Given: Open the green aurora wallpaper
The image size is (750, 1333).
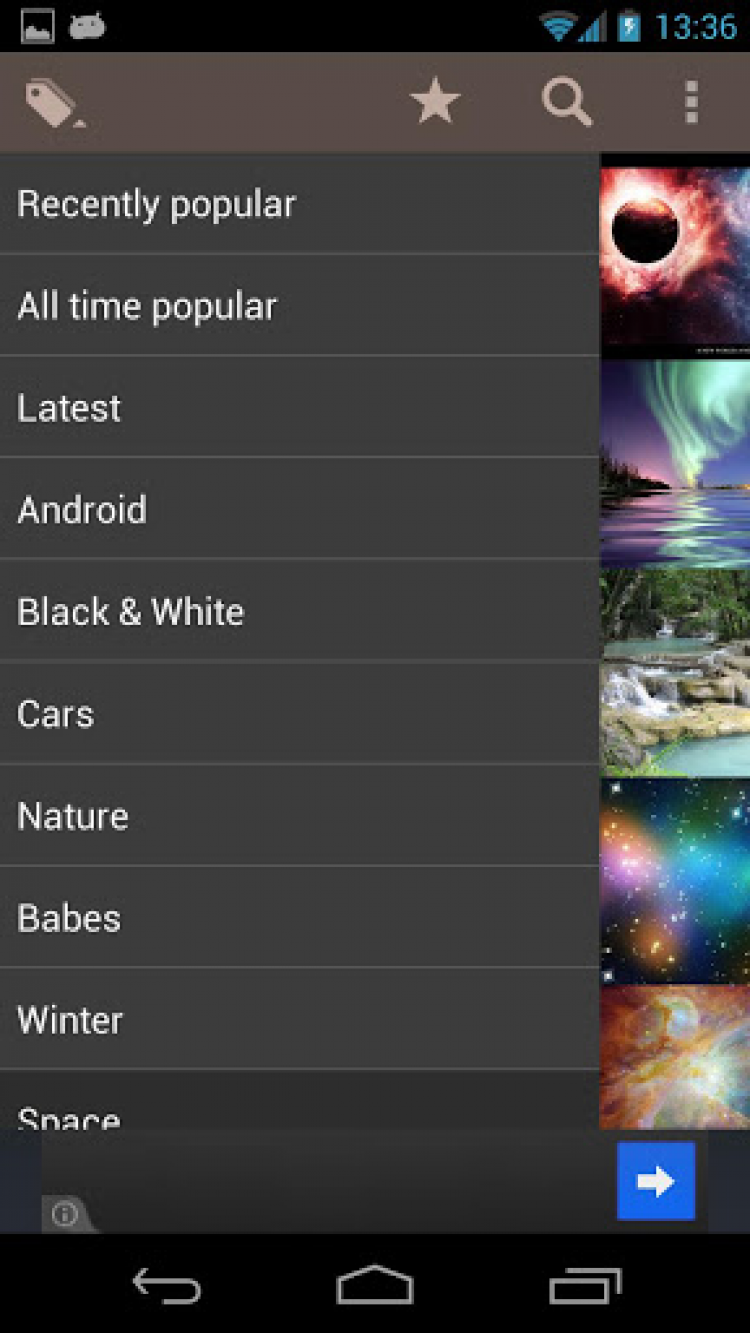Looking at the screenshot, I should click(x=675, y=465).
